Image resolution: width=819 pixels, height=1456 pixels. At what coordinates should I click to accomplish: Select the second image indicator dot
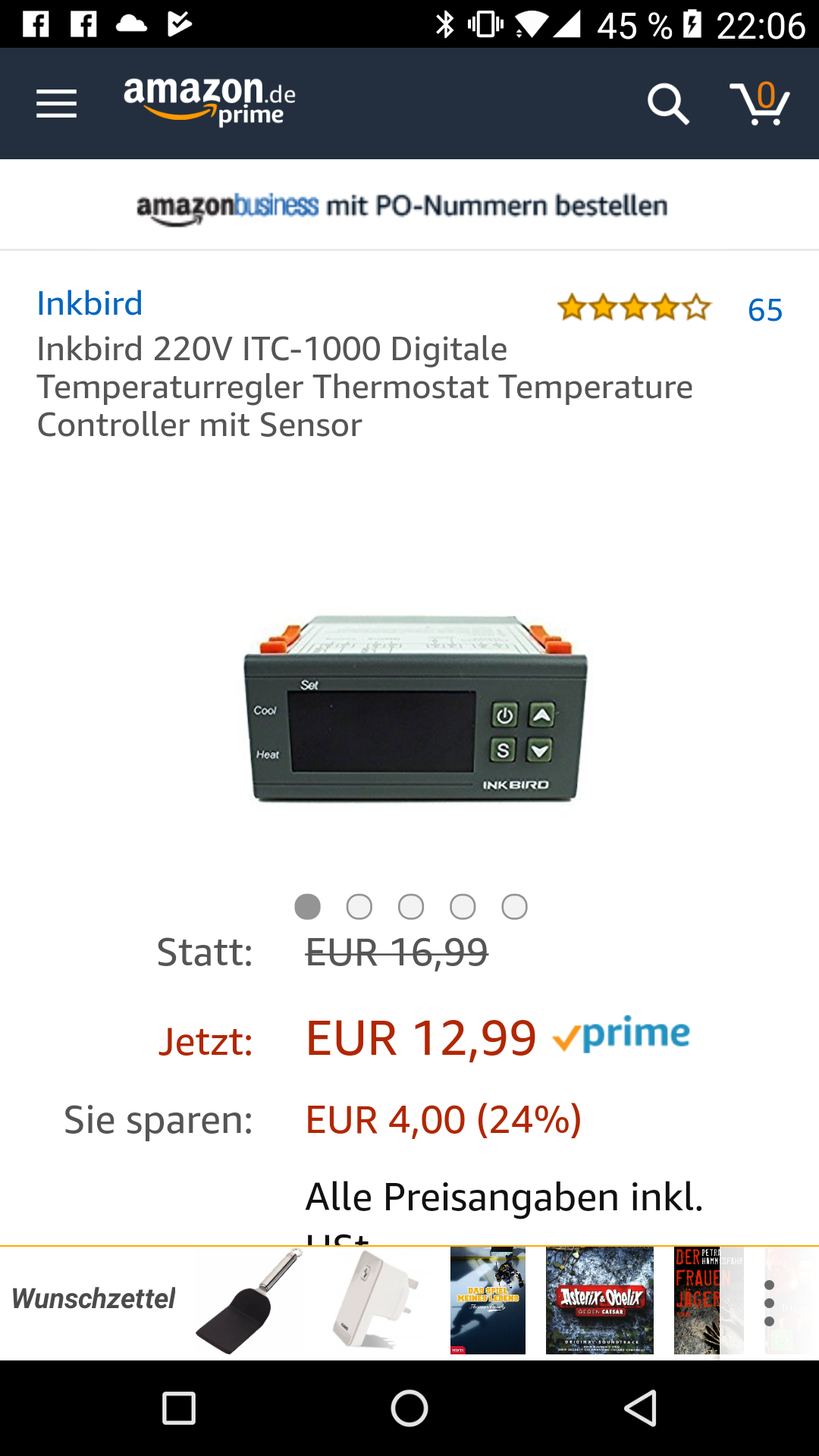click(x=359, y=907)
